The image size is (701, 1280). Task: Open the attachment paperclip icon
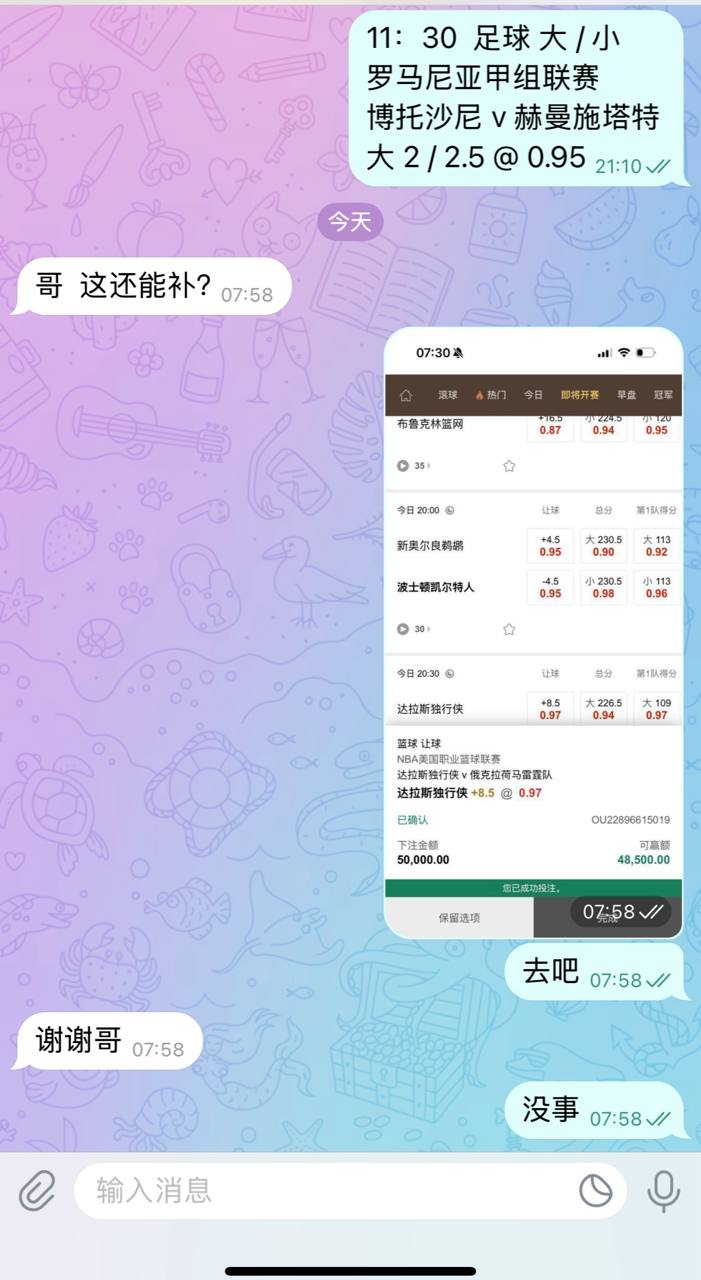(37, 1190)
